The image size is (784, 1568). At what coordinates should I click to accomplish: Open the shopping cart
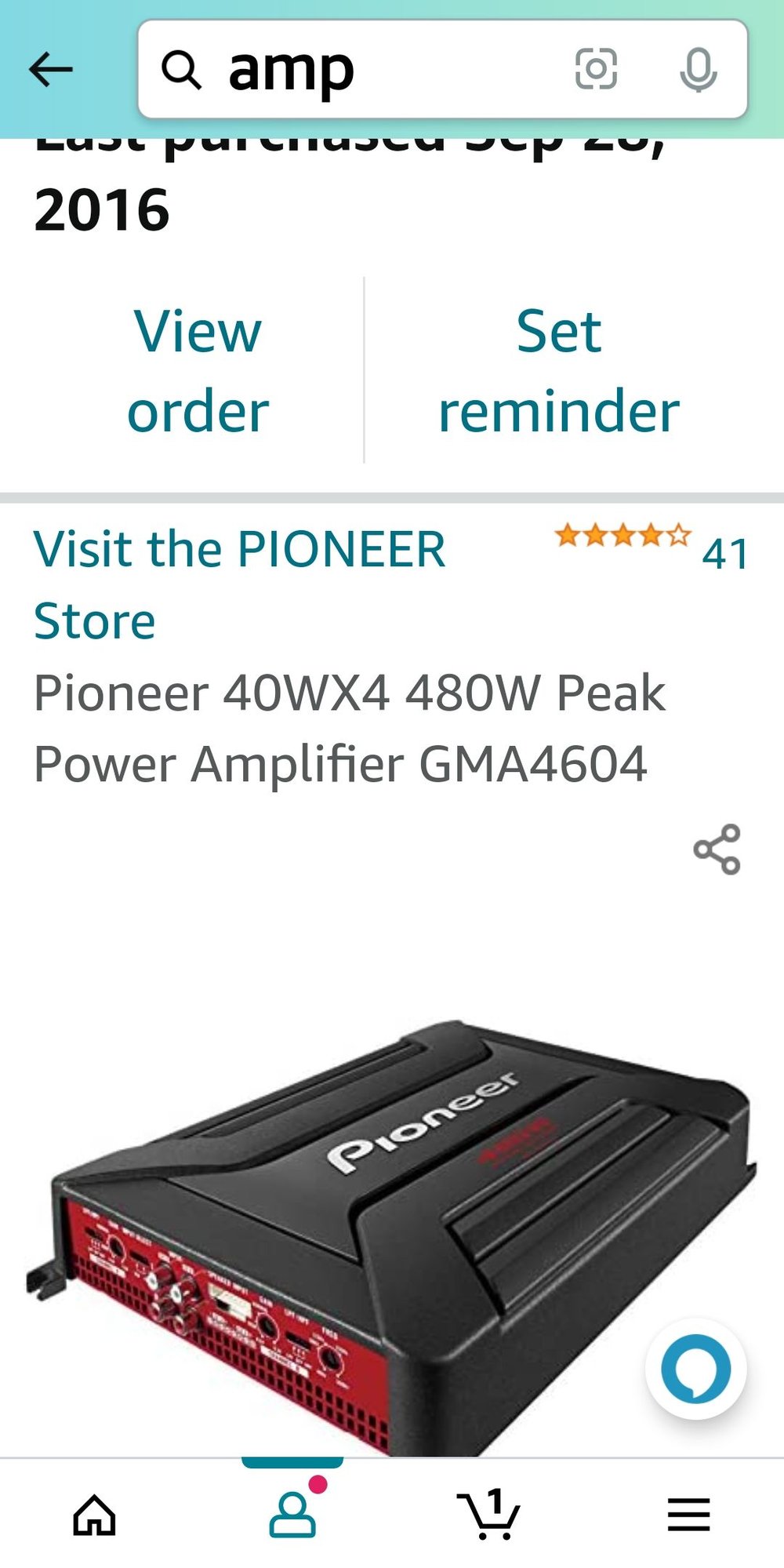coord(489,1514)
